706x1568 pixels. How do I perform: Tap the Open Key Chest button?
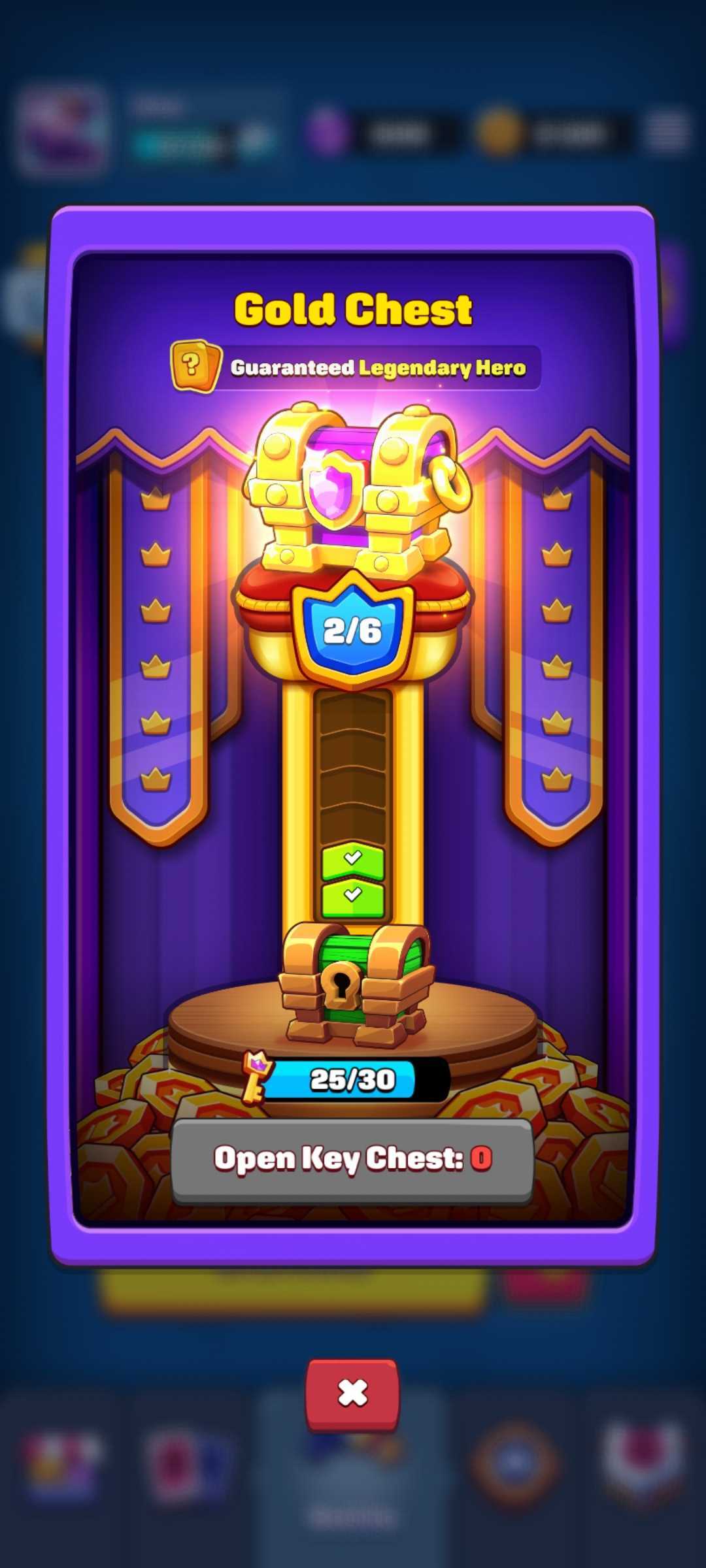pos(352,1160)
